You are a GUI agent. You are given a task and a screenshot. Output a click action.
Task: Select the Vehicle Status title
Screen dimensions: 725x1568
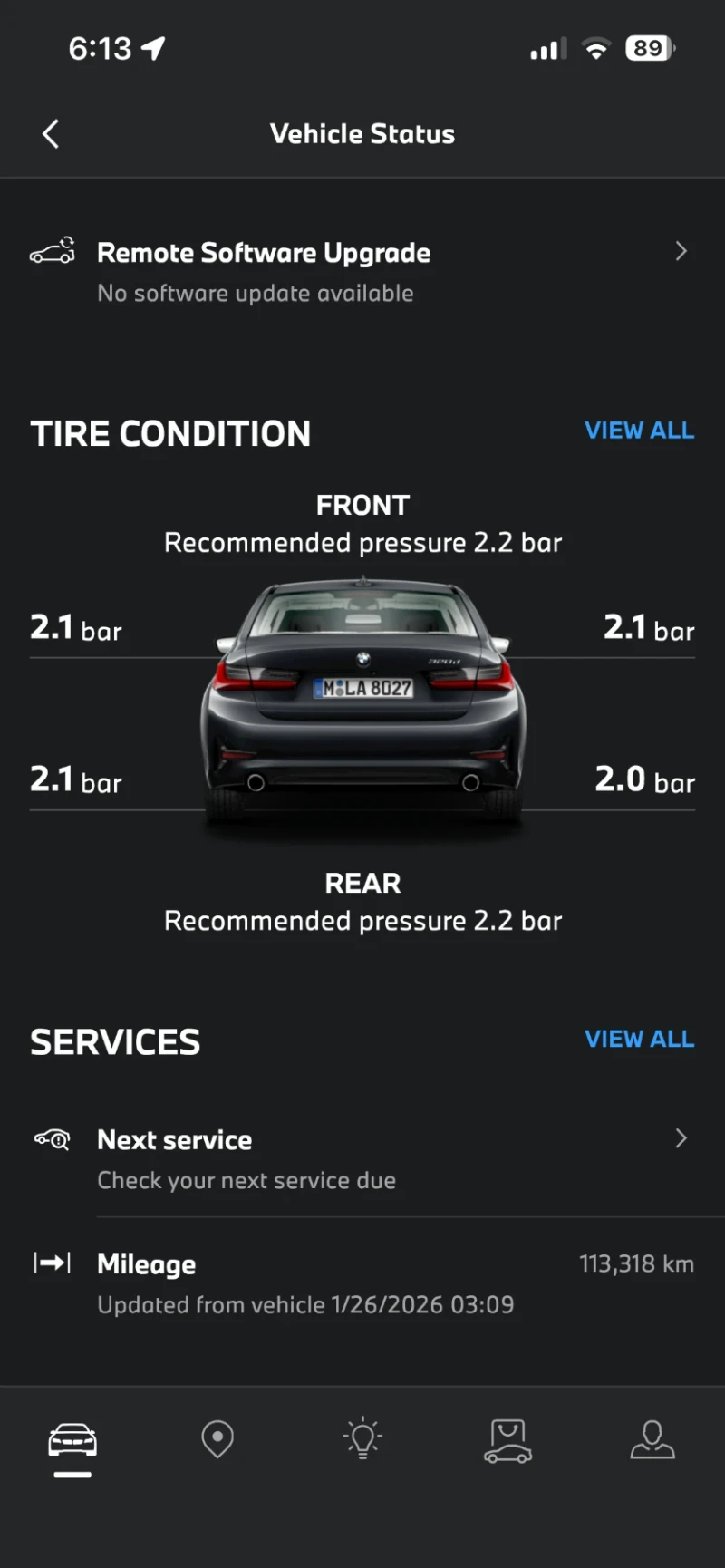(x=362, y=133)
